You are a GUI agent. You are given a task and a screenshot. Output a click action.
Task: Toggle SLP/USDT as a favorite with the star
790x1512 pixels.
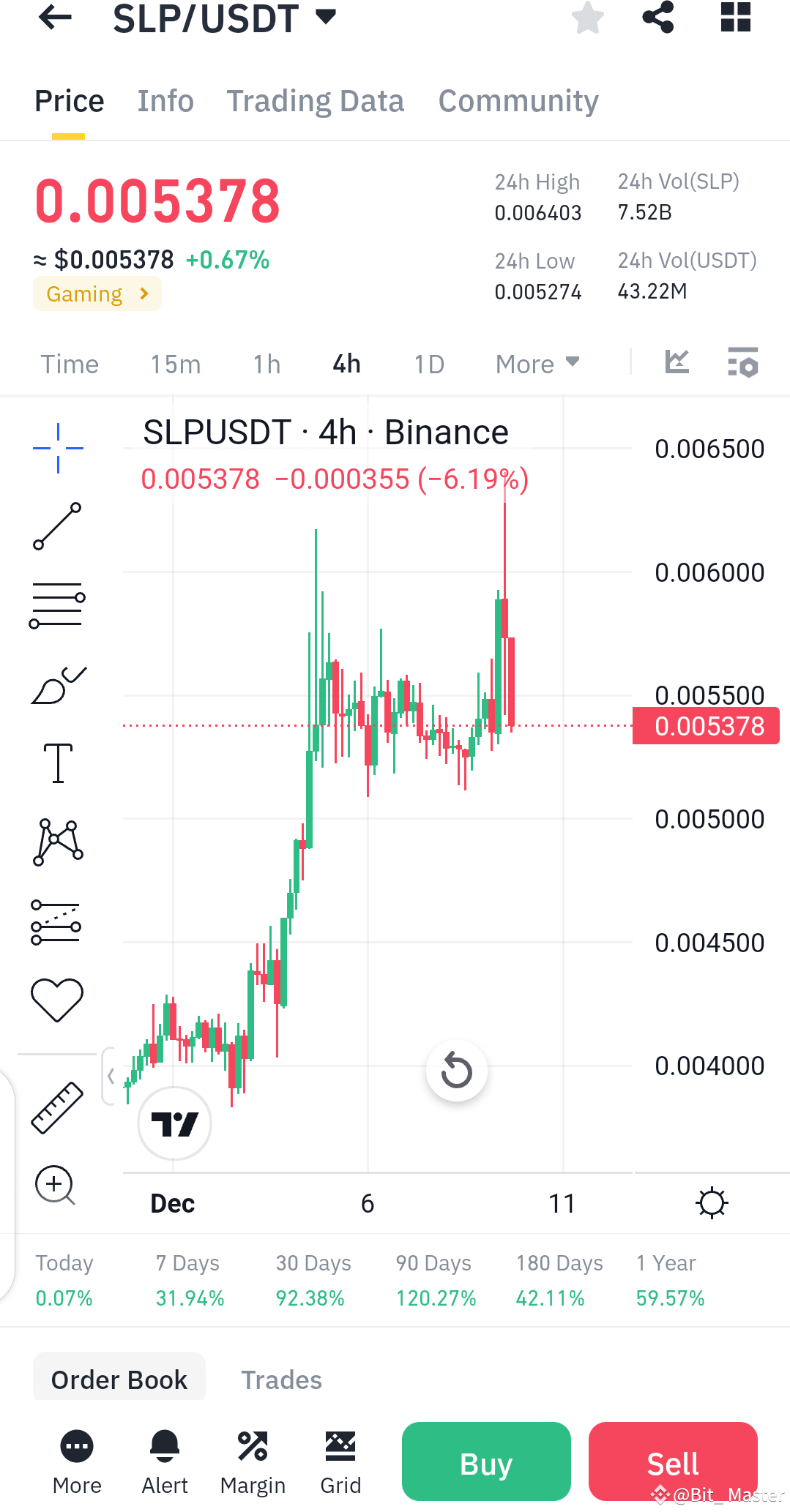pyautogui.click(x=586, y=18)
